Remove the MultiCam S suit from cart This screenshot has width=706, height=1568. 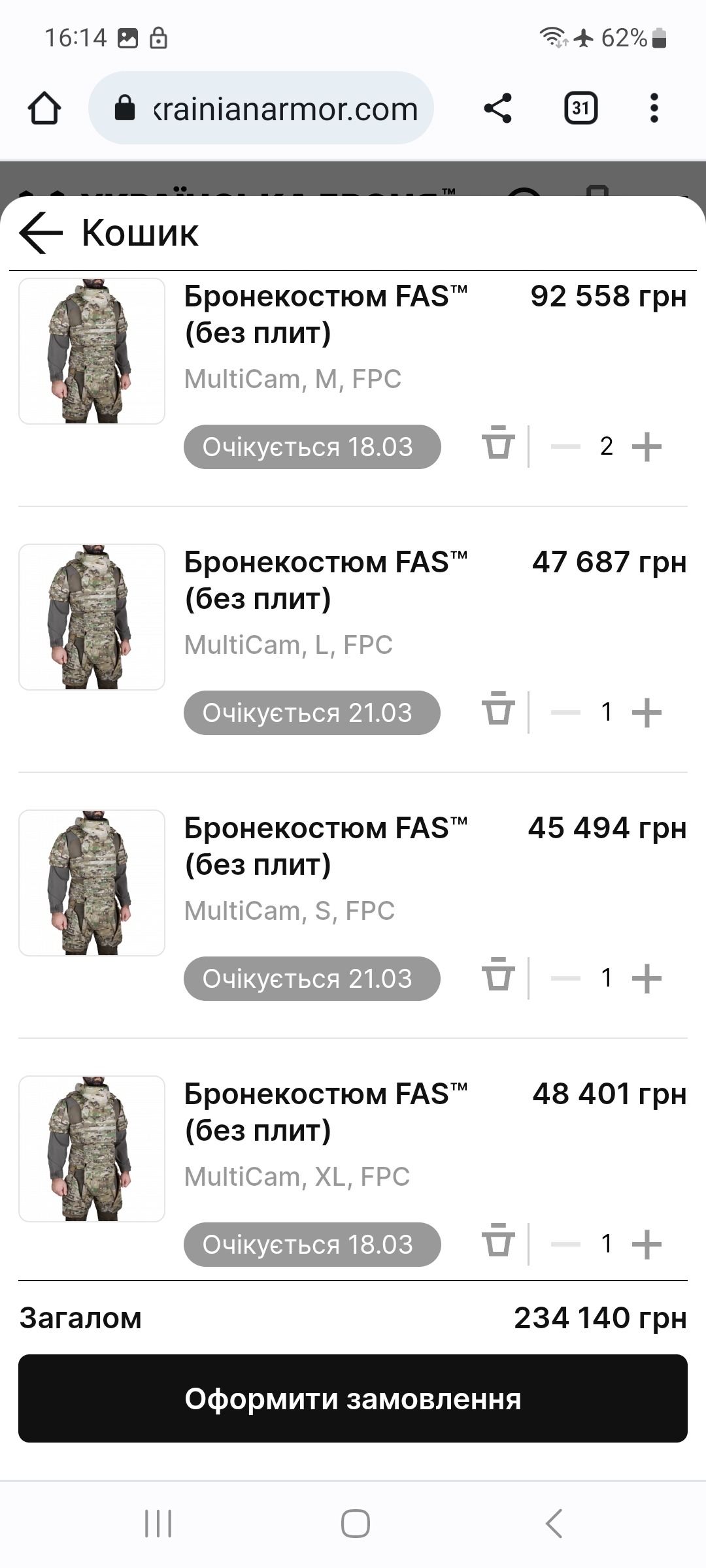tap(498, 976)
